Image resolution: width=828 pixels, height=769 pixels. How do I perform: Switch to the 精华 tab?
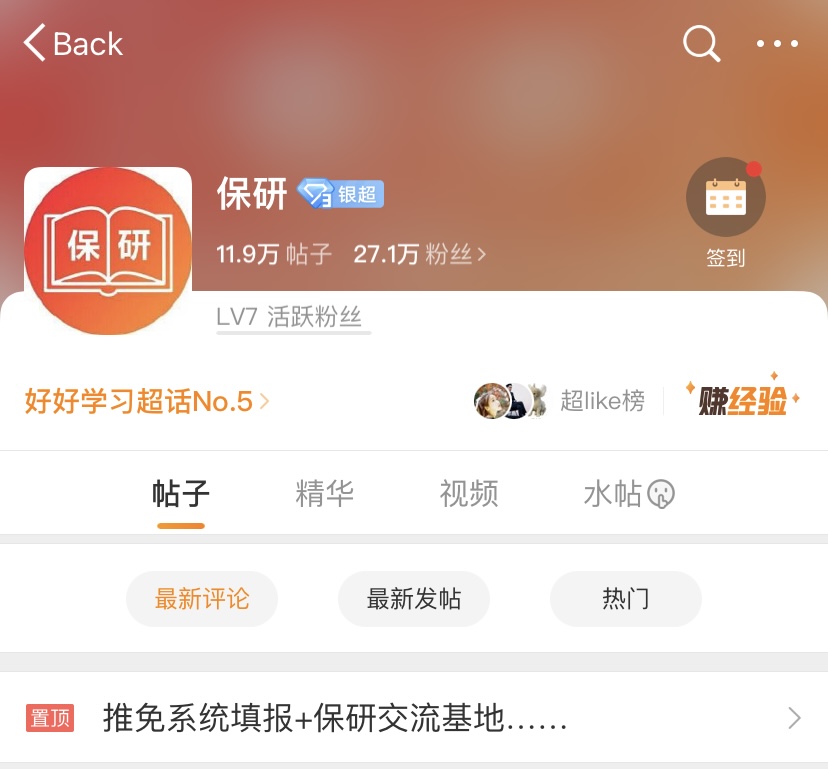pos(325,494)
